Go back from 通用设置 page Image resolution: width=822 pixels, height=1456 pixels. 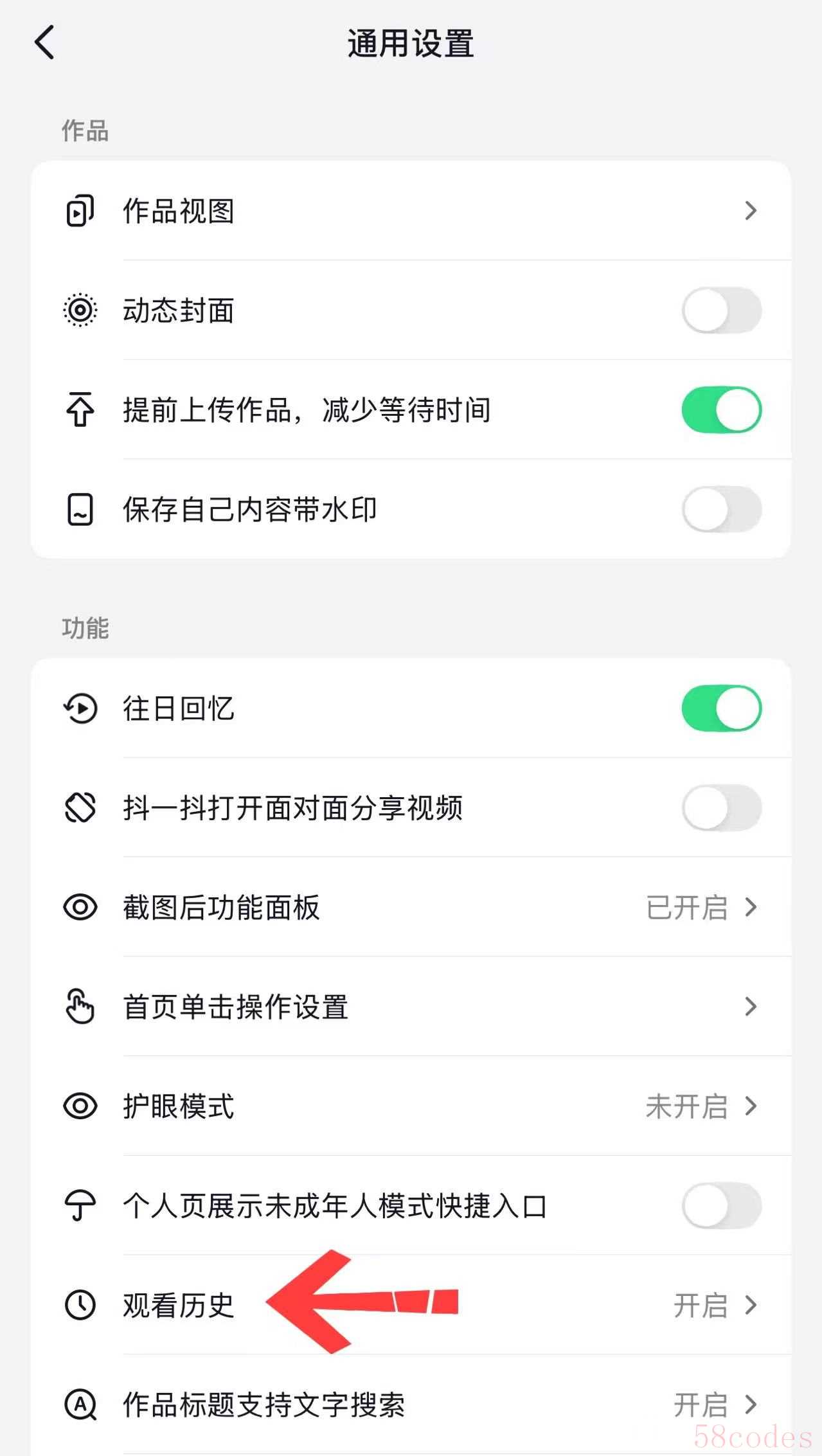pos(44,43)
